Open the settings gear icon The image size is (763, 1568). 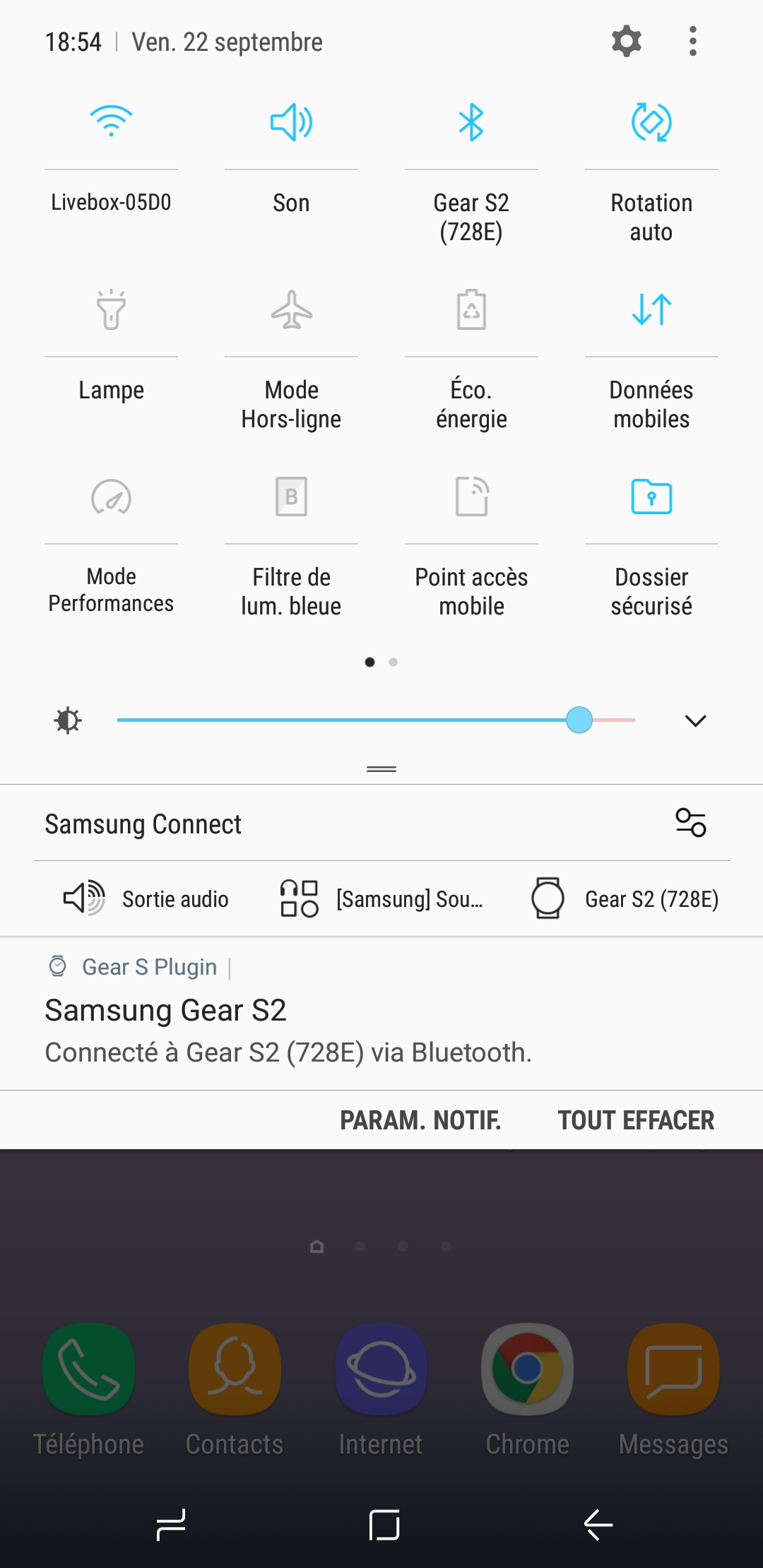[x=626, y=42]
